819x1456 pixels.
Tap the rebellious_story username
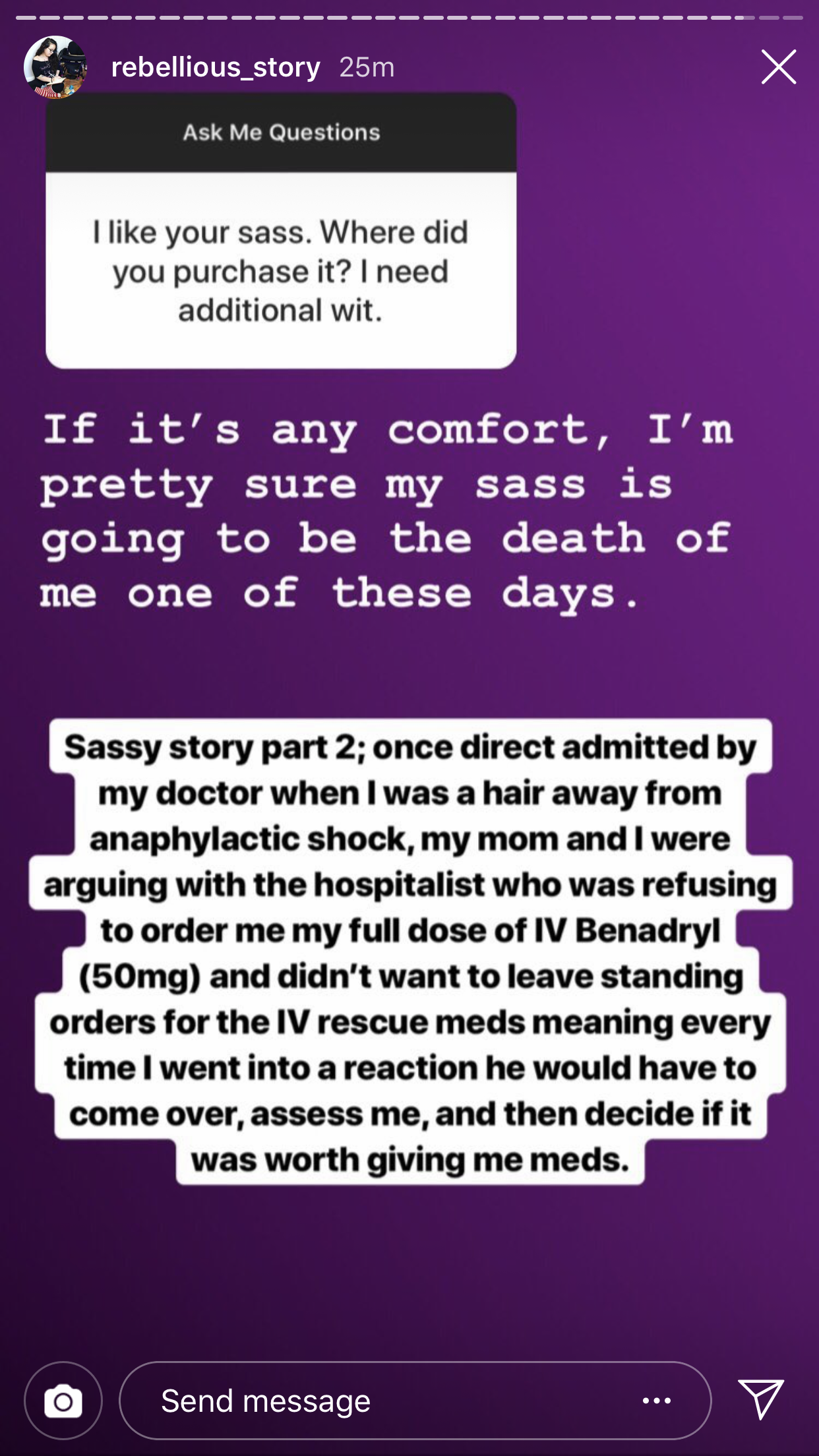pos(216,67)
